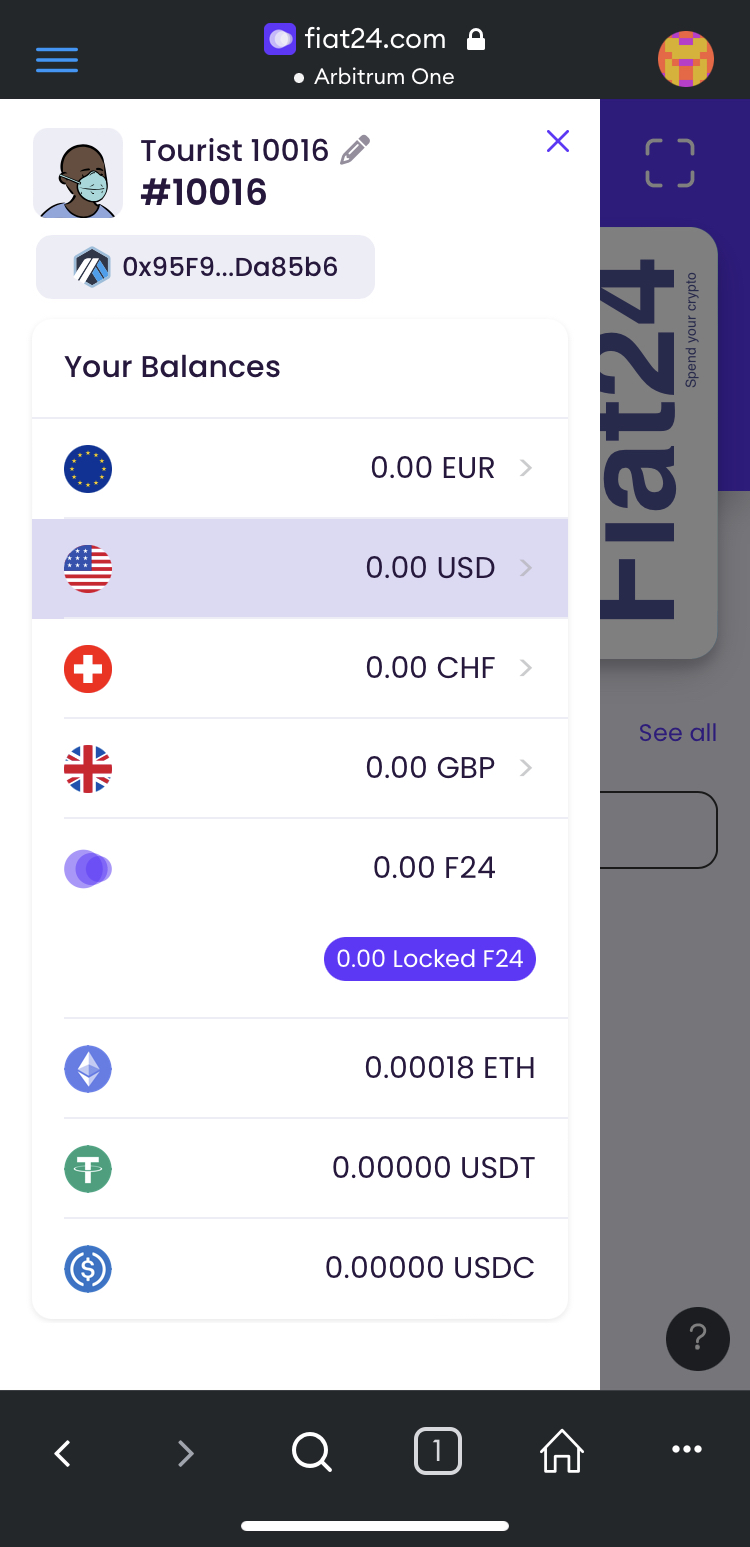Close the balances panel
750x1547 pixels.
pos(558,141)
